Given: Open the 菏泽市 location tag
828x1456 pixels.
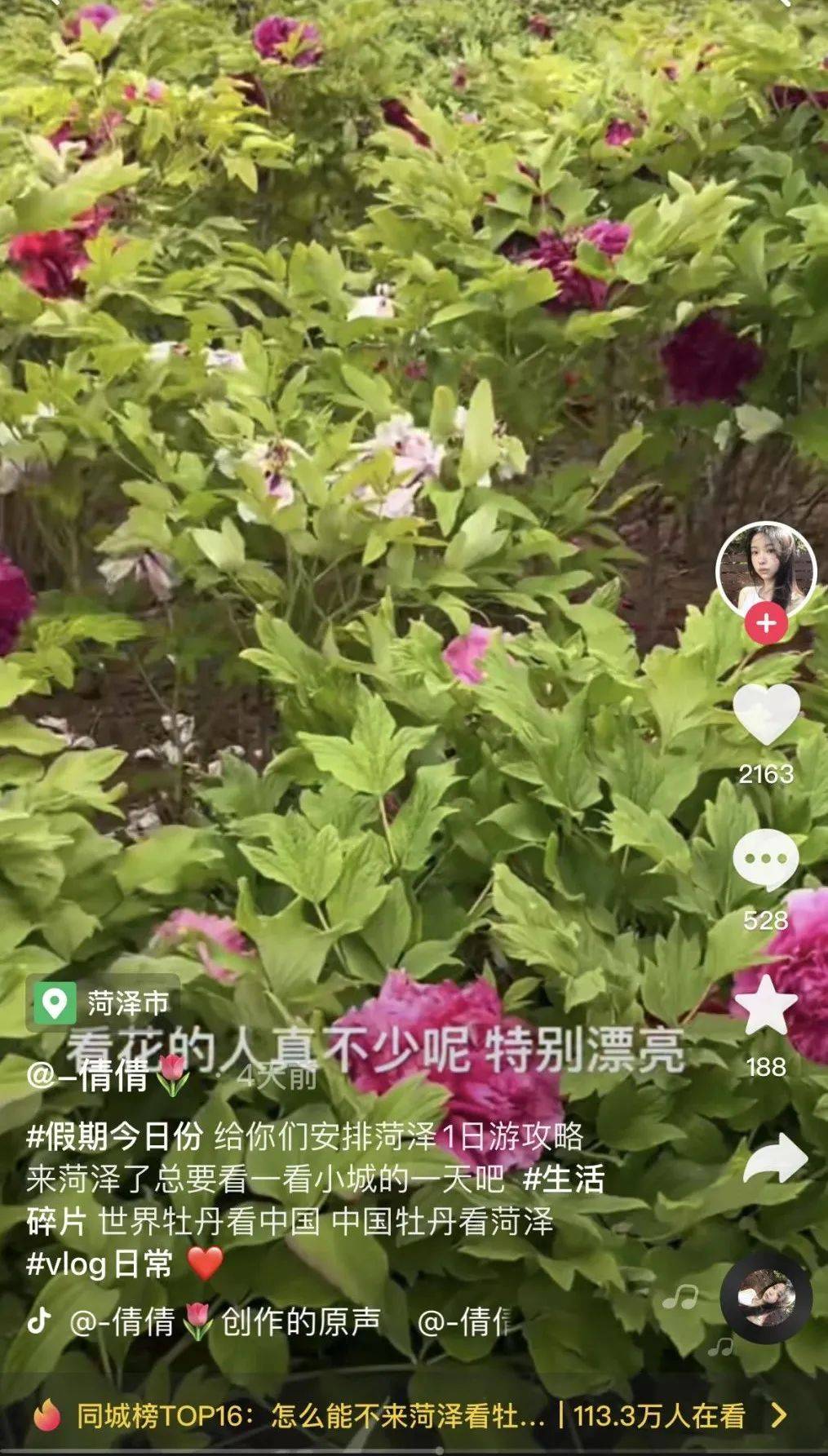Looking at the screenshot, I should (106, 1002).
